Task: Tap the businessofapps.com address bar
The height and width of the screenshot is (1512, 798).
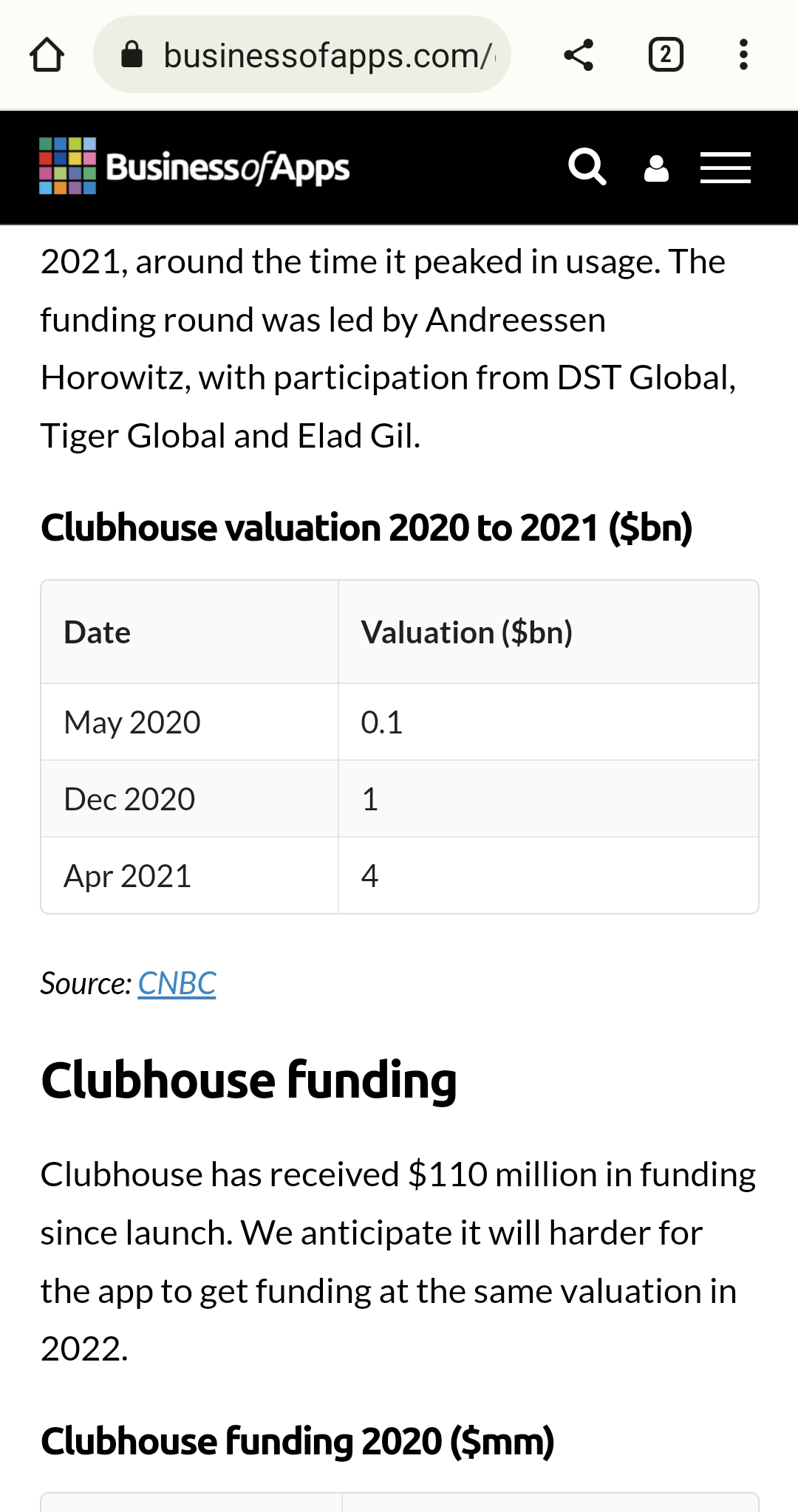Action: click(302, 55)
